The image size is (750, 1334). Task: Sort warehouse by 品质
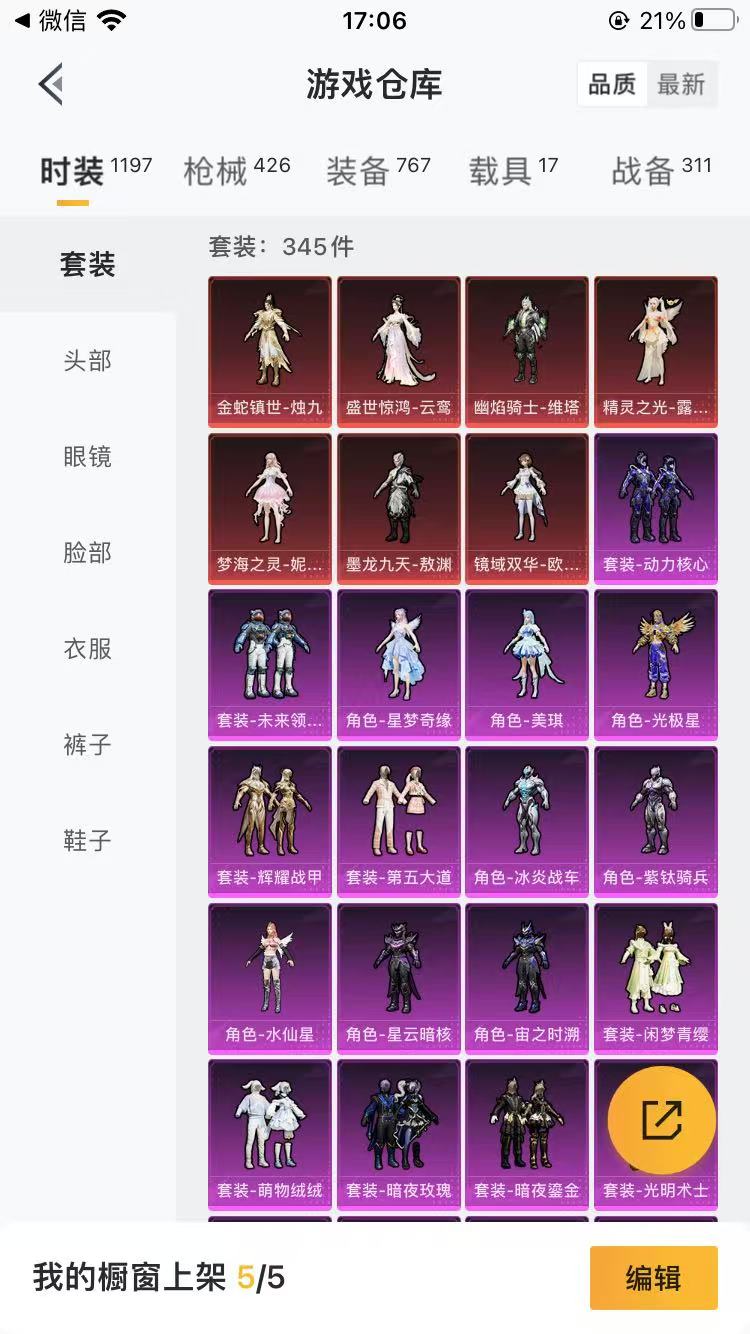[x=612, y=85]
